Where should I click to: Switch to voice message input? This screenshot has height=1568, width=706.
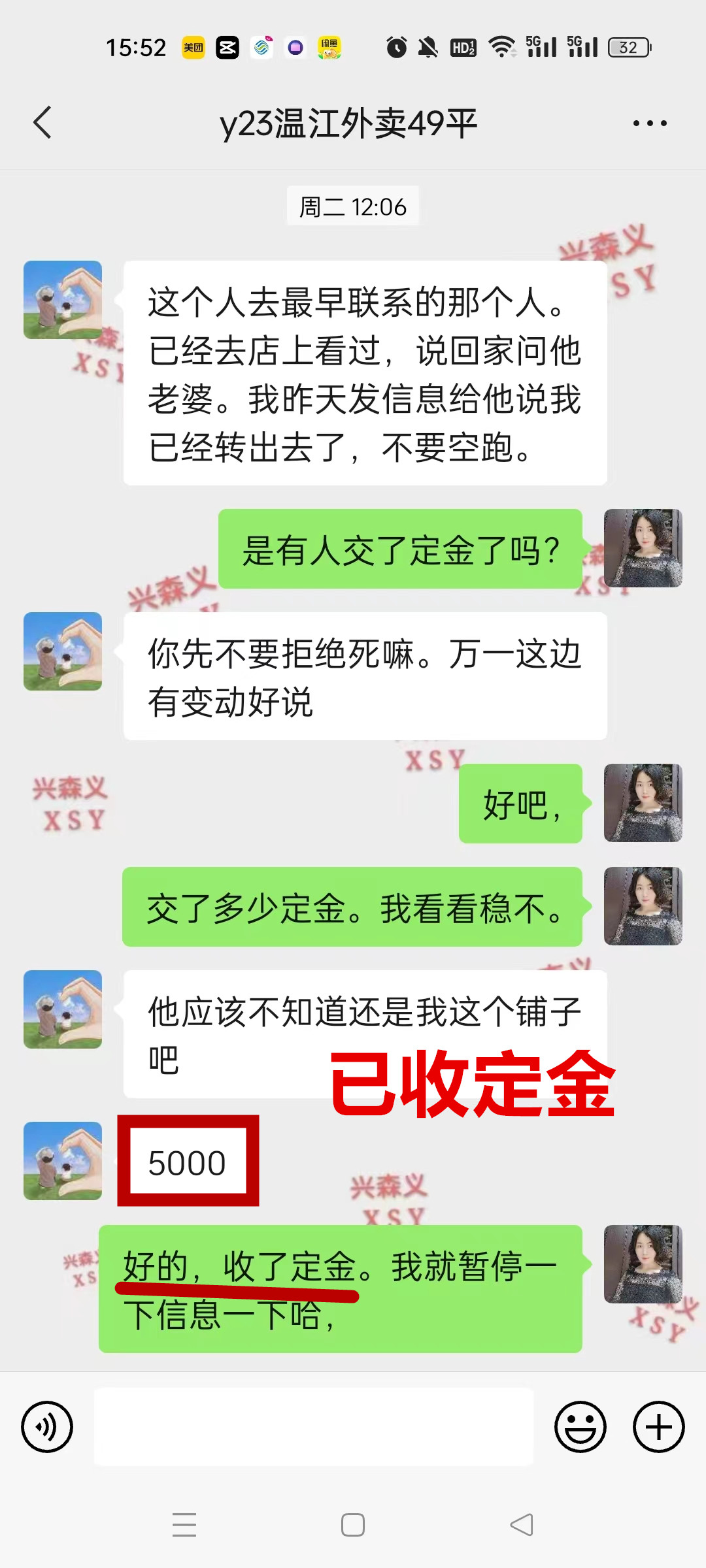point(47,1426)
